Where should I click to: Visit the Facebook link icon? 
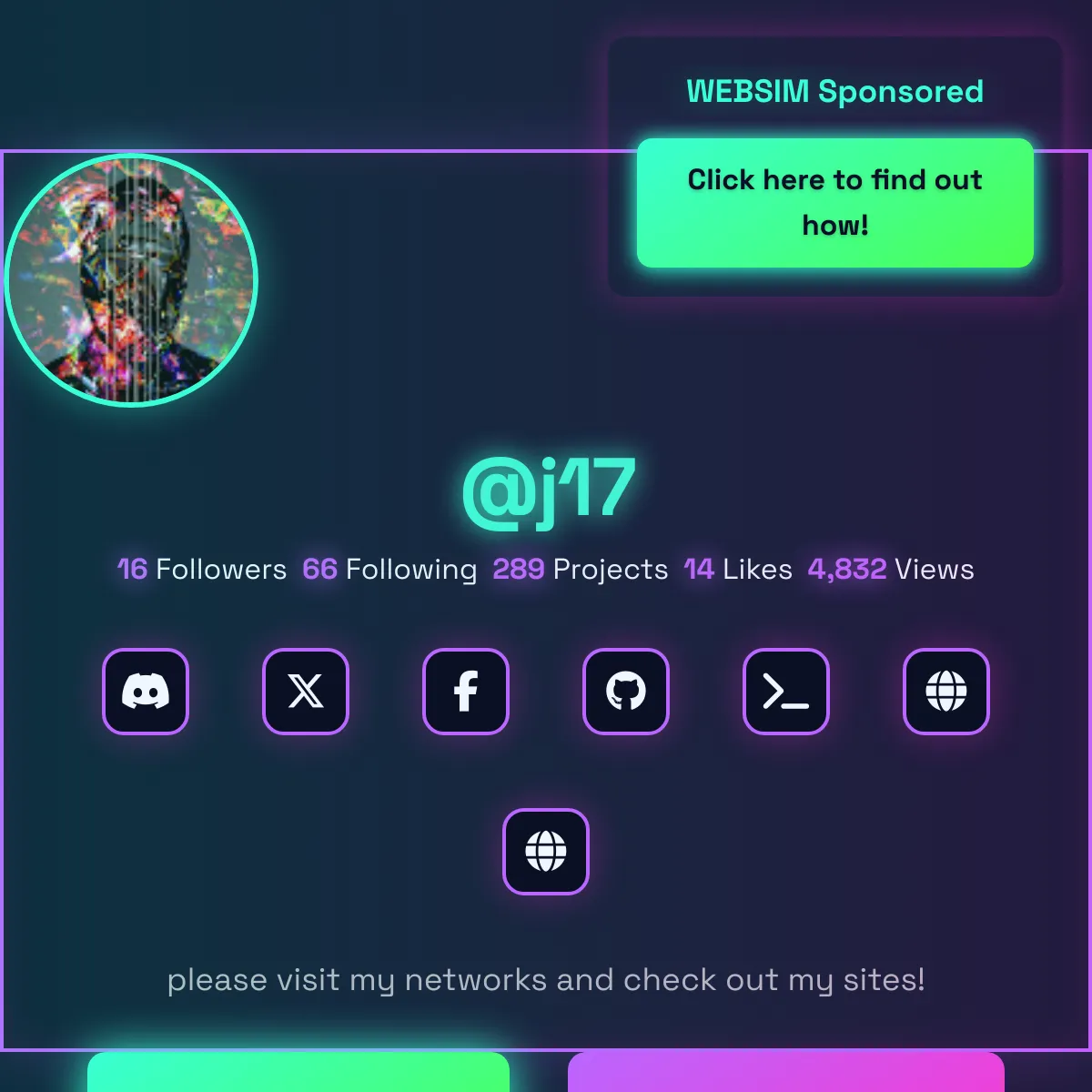point(466,692)
